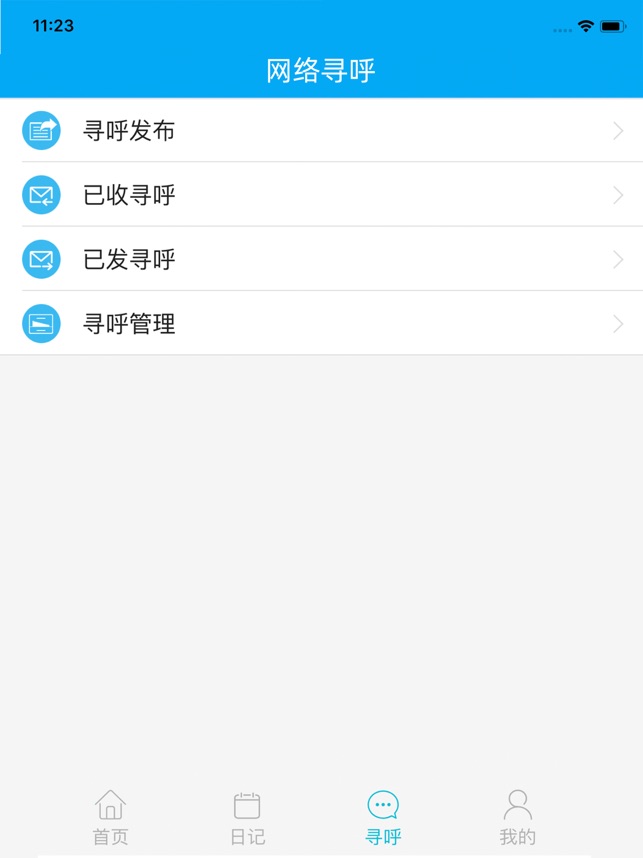Switch to the 首页 tab
Screen dimensions: 643x858
110,817
